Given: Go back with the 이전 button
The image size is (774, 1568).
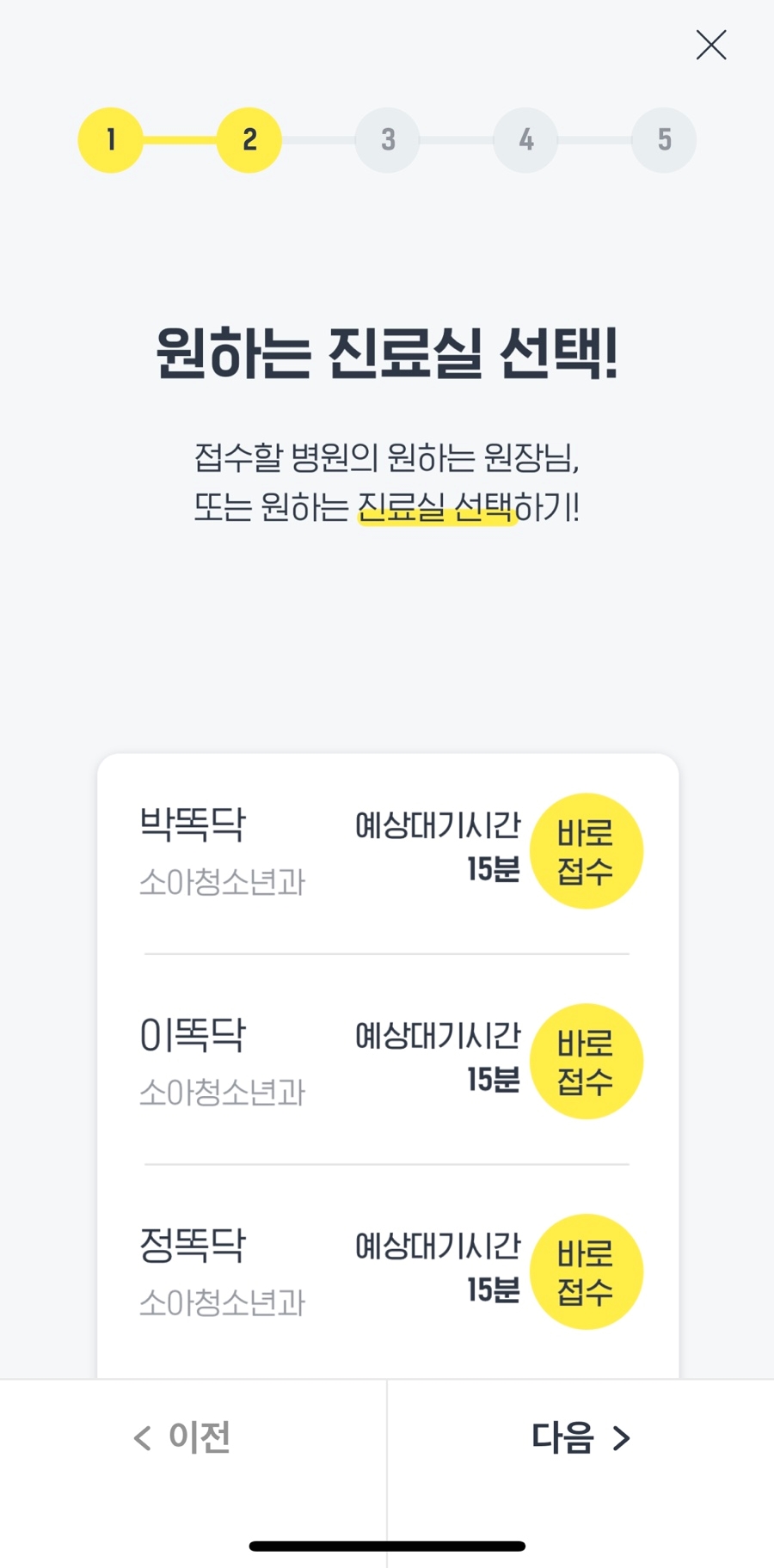Looking at the screenshot, I should [183, 1437].
